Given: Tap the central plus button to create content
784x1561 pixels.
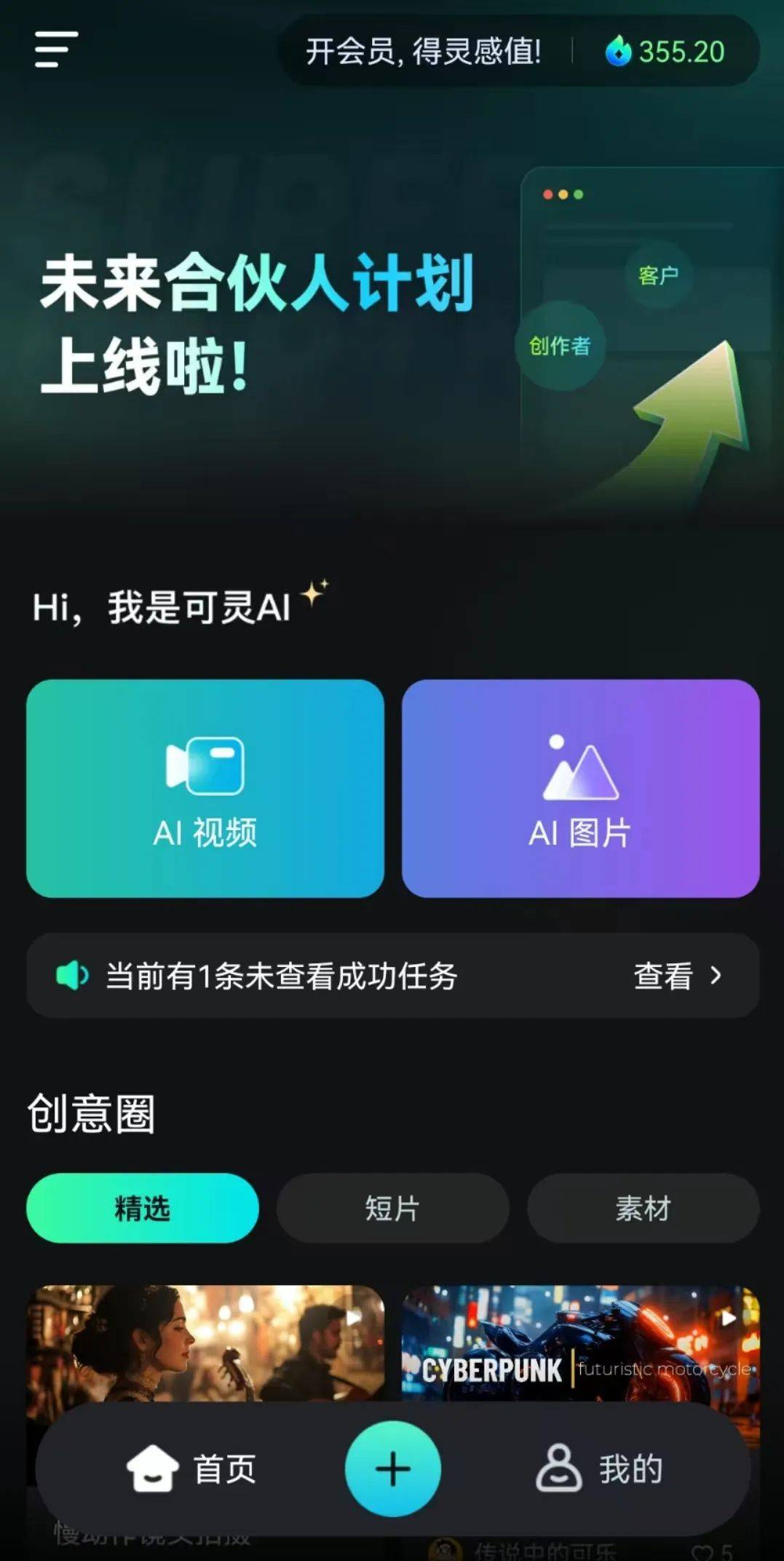Looking at the screenshot, I should 392,1469.
